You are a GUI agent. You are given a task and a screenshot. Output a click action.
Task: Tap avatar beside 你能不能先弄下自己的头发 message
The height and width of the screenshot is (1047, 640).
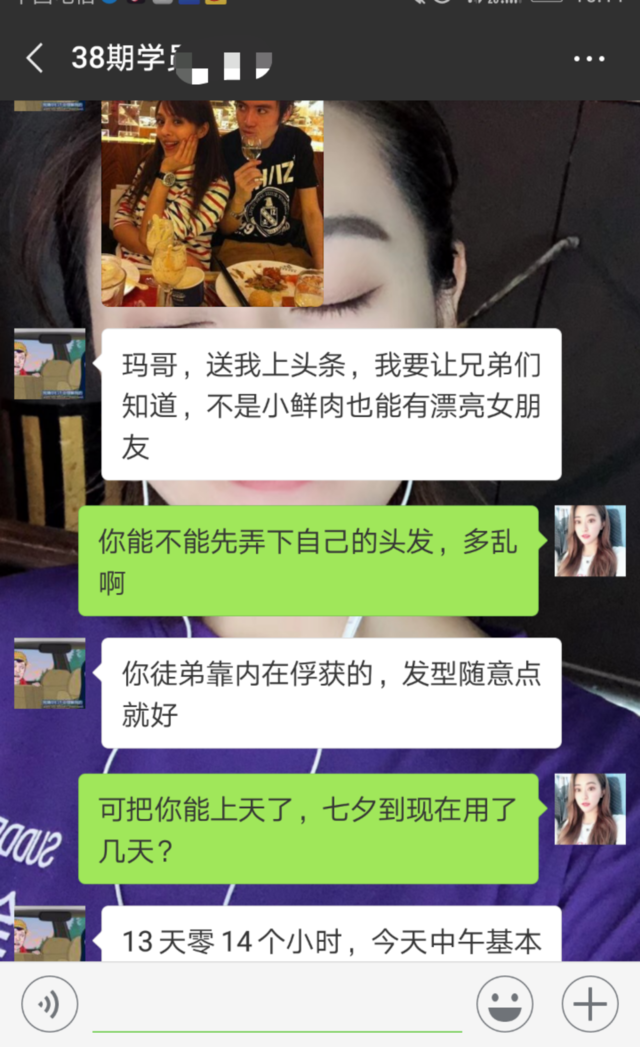click(590, 541)
